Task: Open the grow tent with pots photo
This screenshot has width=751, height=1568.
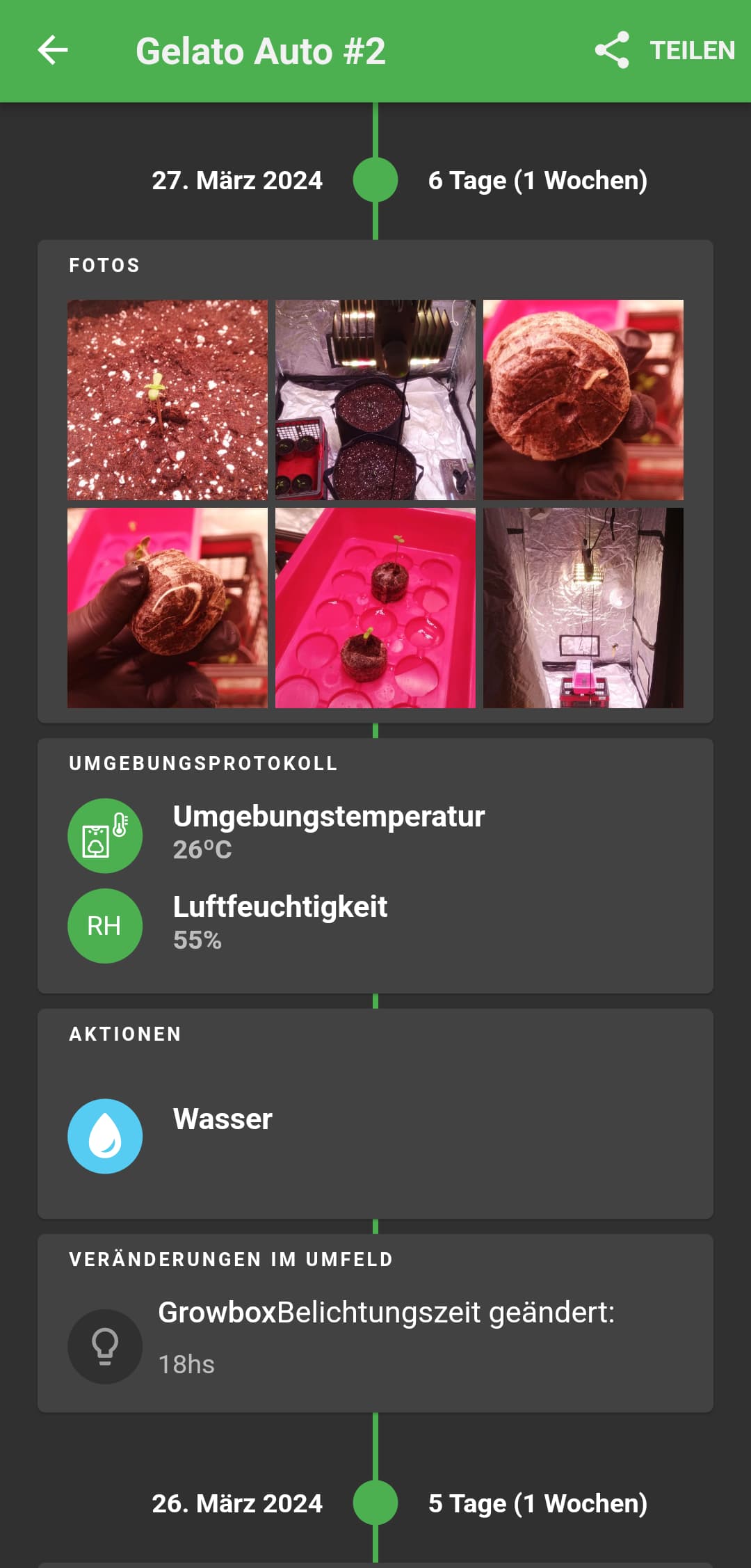Action: pyautogui.click(x=375, y=400)
